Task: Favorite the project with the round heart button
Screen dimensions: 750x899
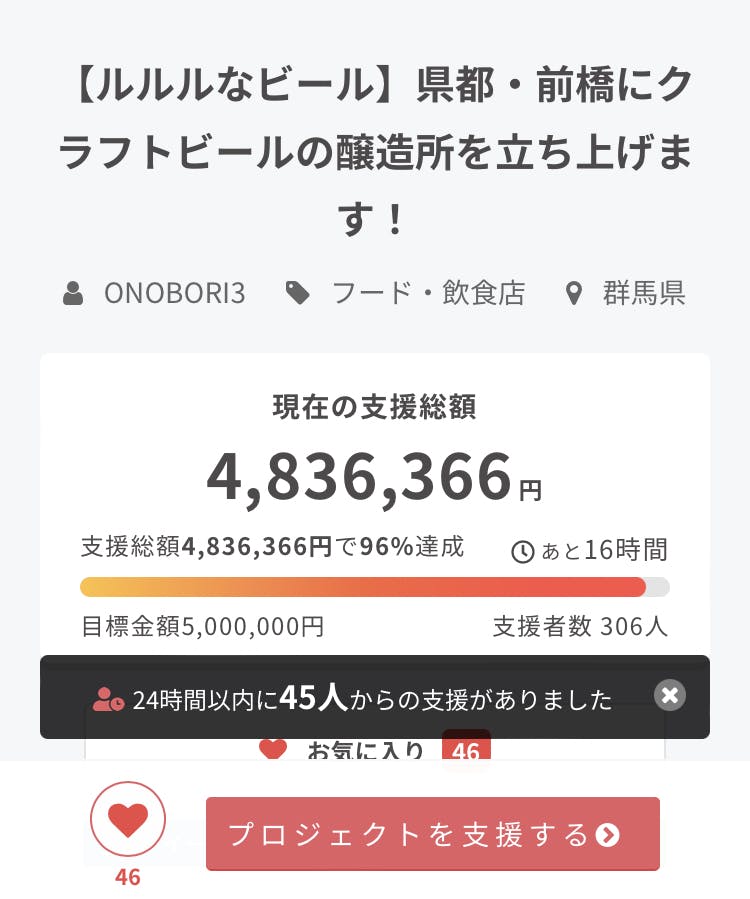Action: point(127,821)
